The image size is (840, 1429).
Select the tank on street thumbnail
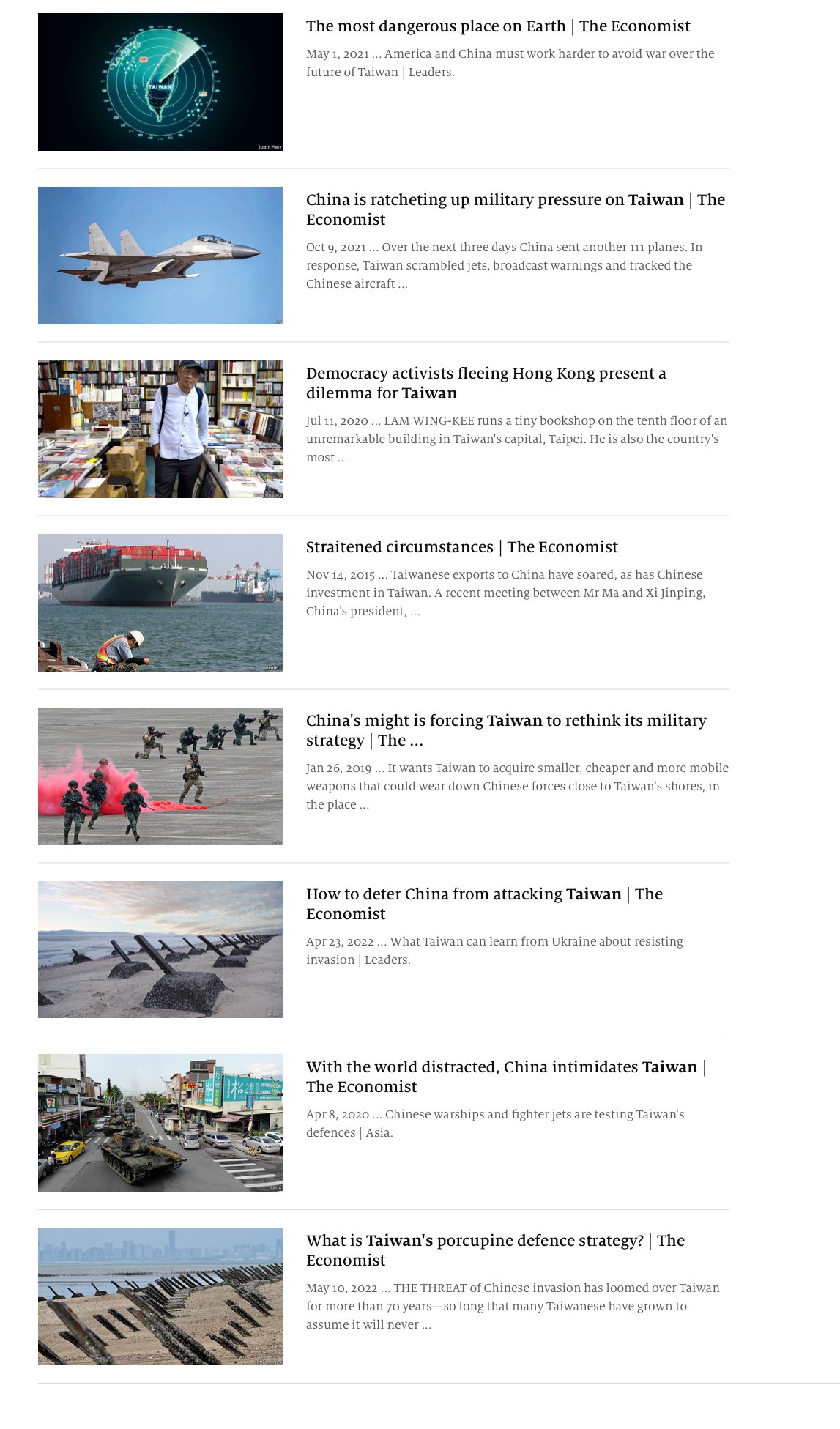click(x=160, y=1123)
